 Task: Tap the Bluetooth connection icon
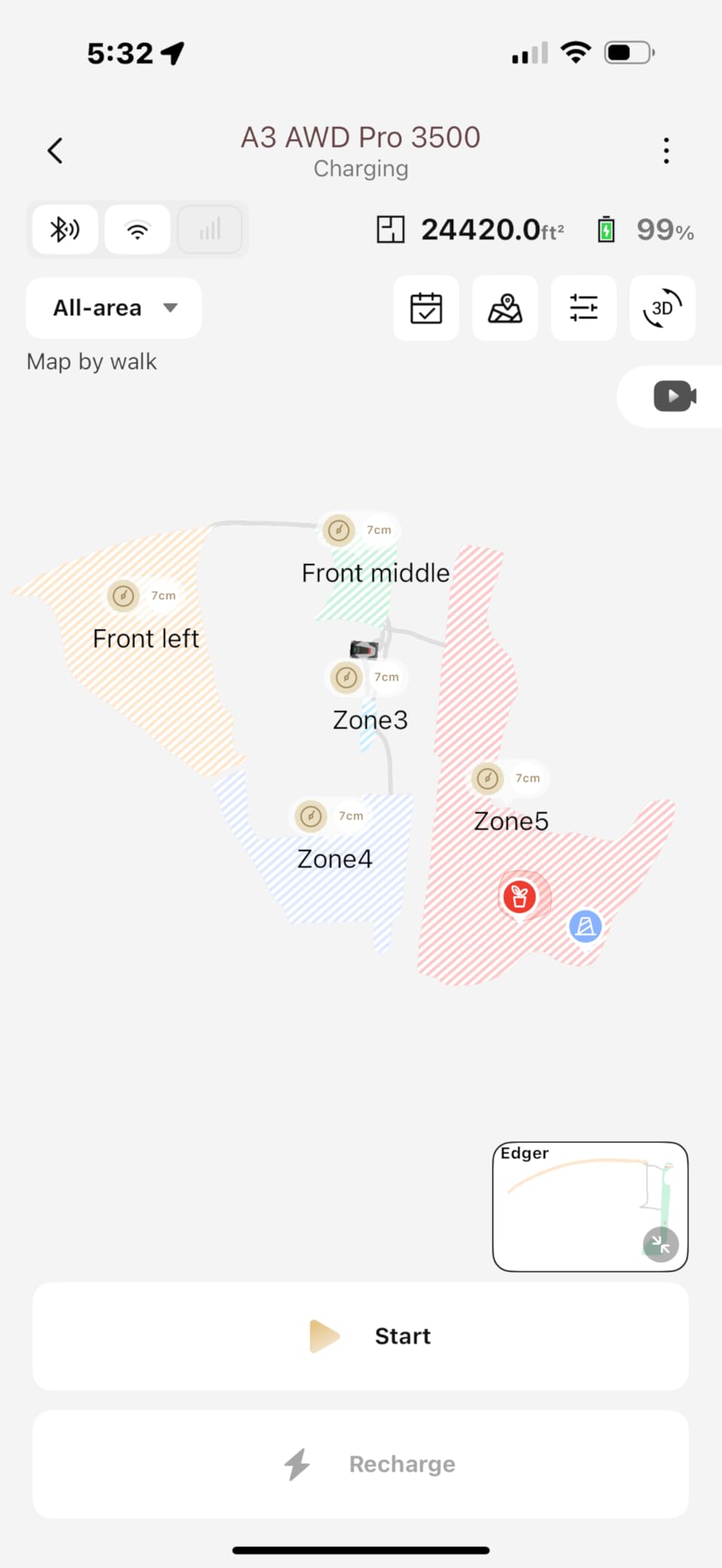click(65, 229)
